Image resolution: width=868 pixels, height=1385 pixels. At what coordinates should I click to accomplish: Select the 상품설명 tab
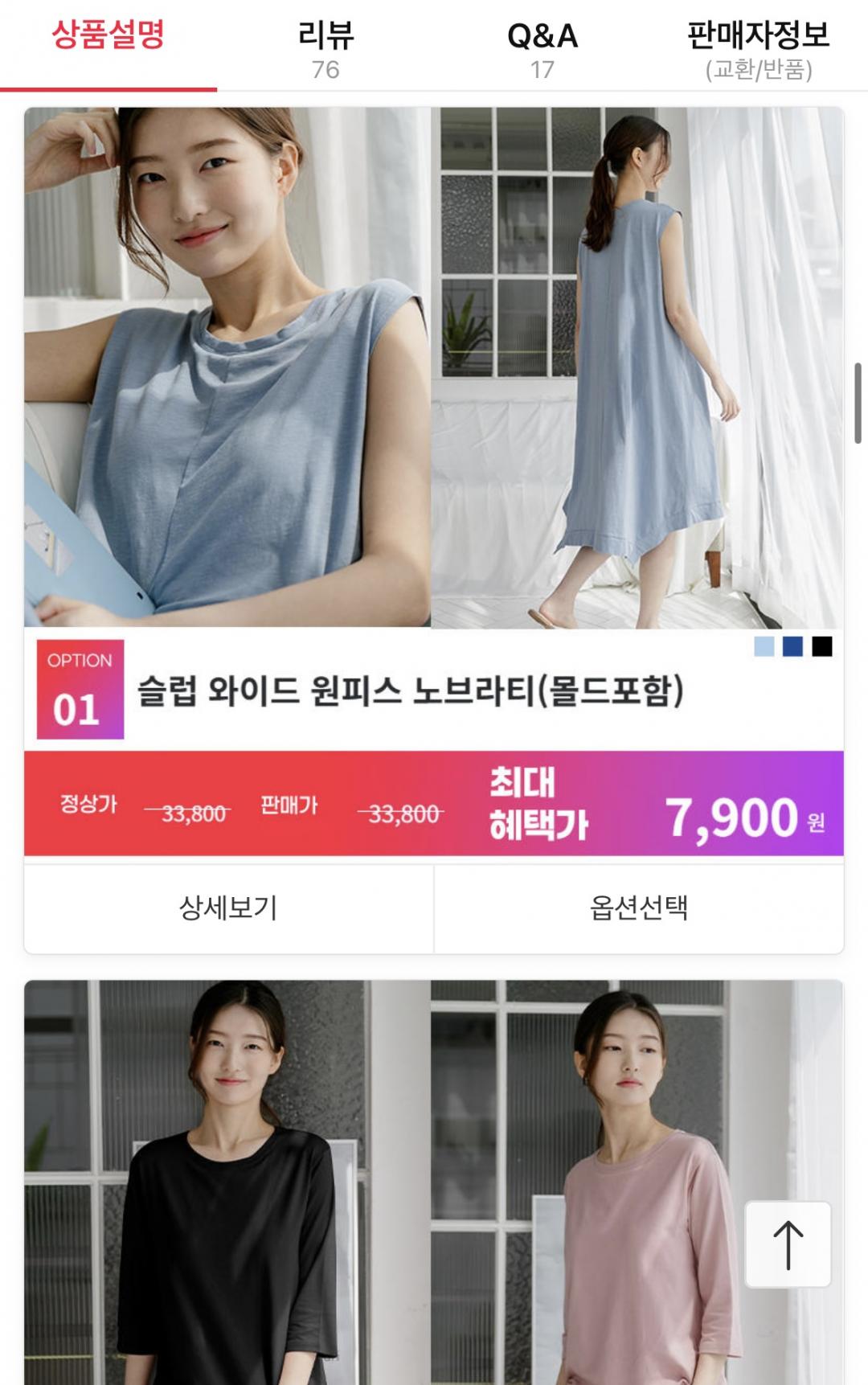(x=108, y=46)
